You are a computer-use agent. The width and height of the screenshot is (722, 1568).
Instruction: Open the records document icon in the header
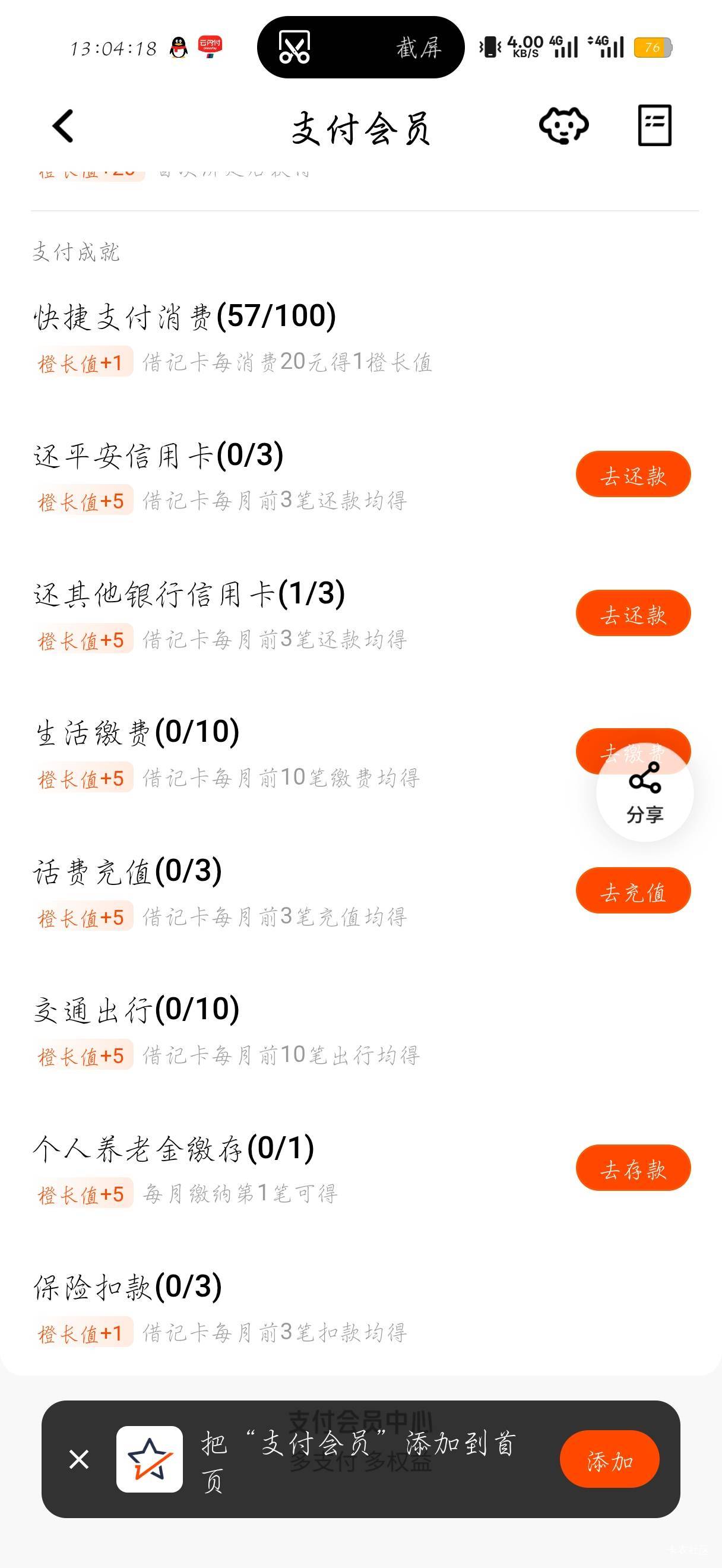654,125
